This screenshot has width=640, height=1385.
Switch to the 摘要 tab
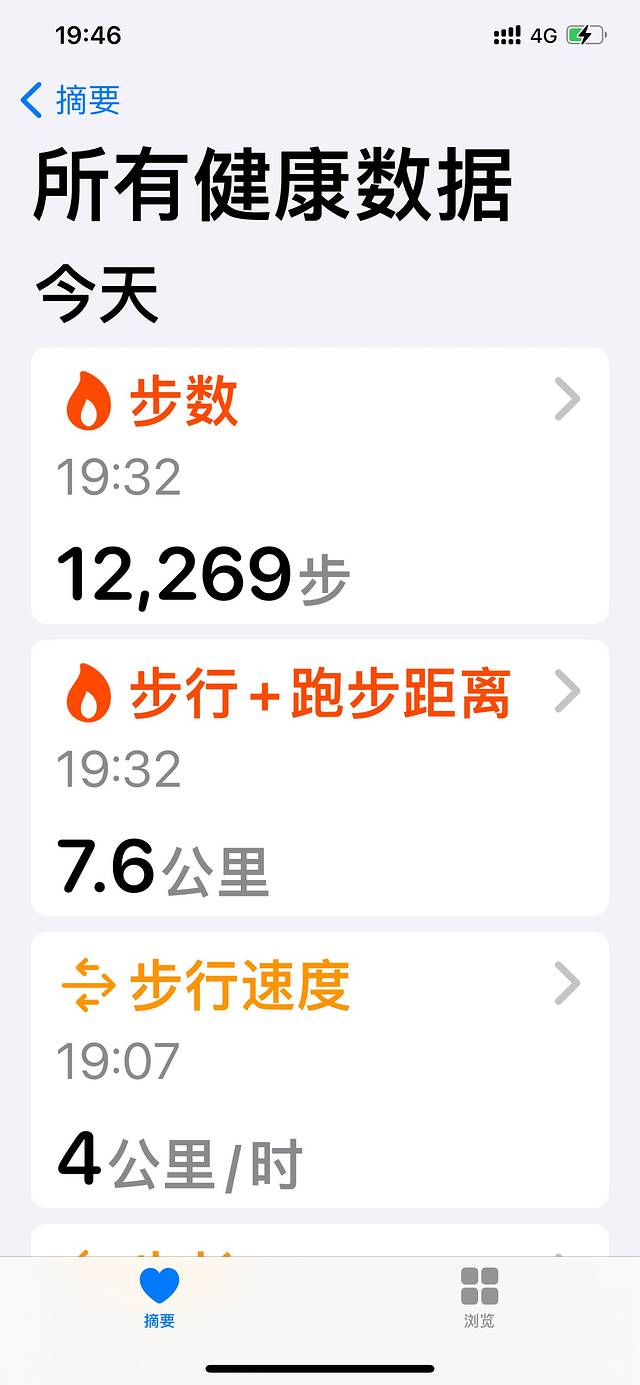click(159, 1298)
